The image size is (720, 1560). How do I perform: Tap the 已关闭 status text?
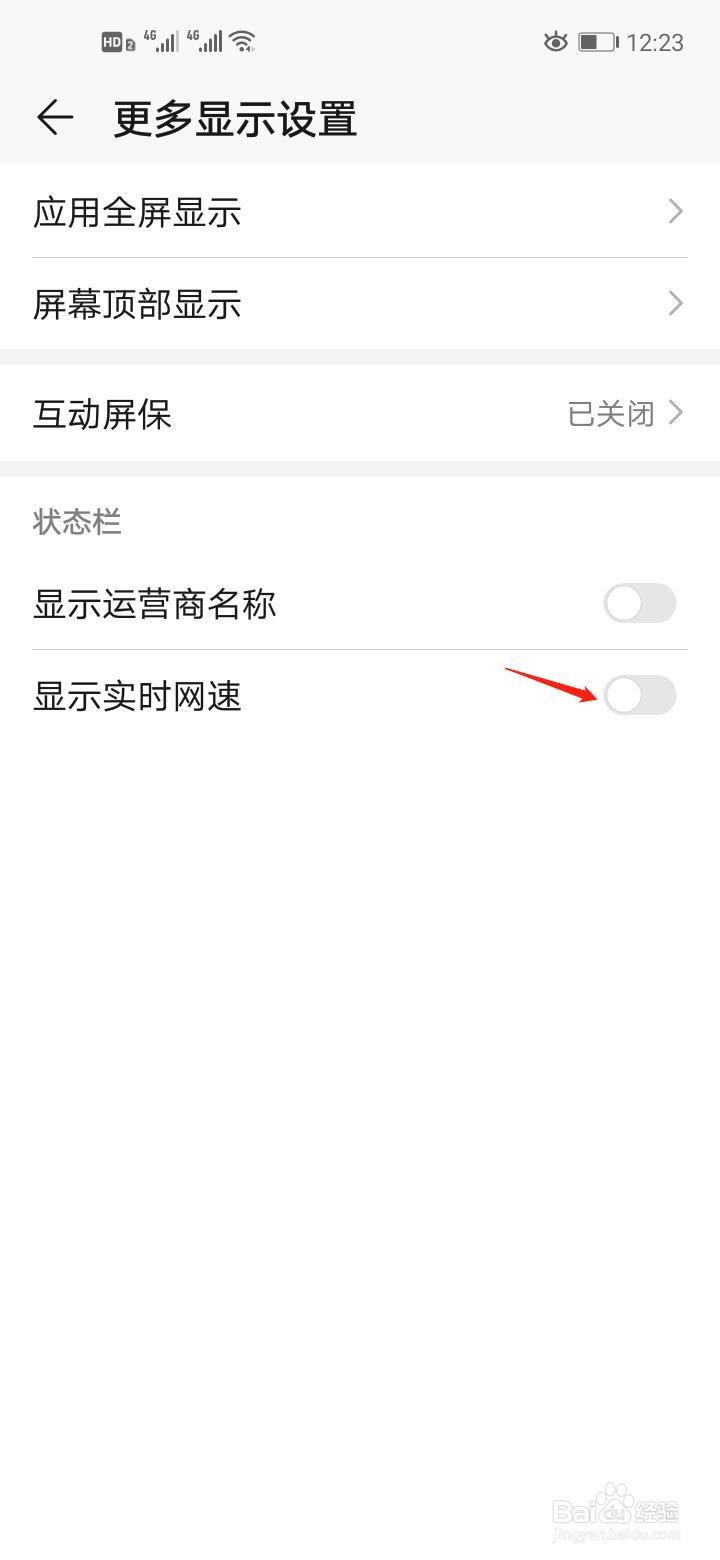tap(611, 414)
